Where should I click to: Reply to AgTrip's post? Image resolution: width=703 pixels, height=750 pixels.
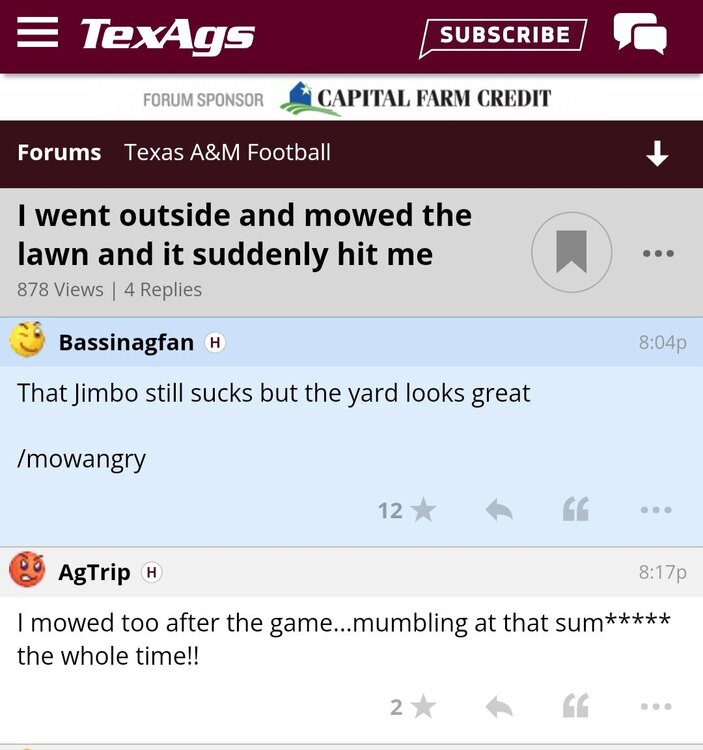[x=499, y=707]
